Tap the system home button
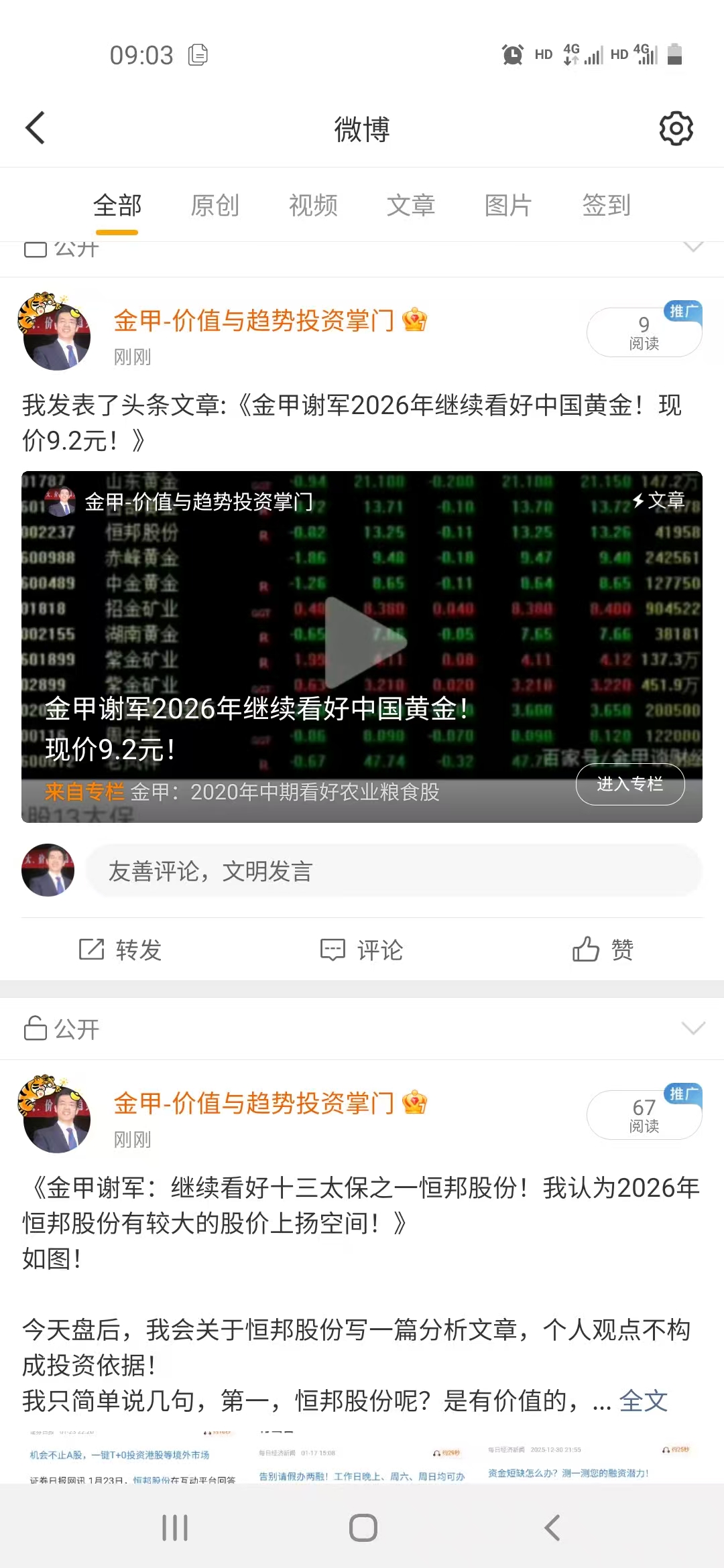The image size is (724, 1568). click(x=363, y=1528)
